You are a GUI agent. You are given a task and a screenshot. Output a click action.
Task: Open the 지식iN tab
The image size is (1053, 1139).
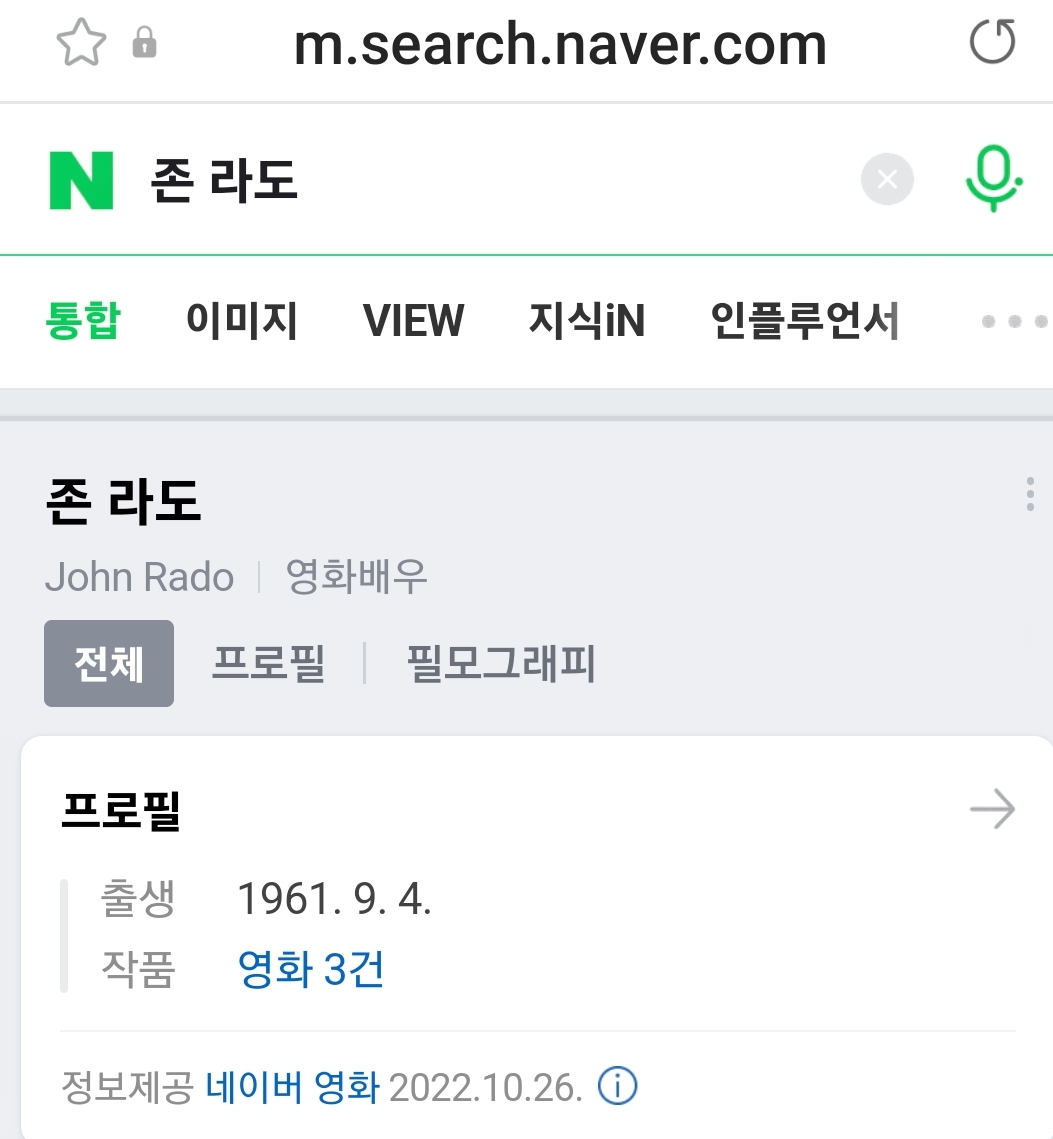[x=587, y=321]
